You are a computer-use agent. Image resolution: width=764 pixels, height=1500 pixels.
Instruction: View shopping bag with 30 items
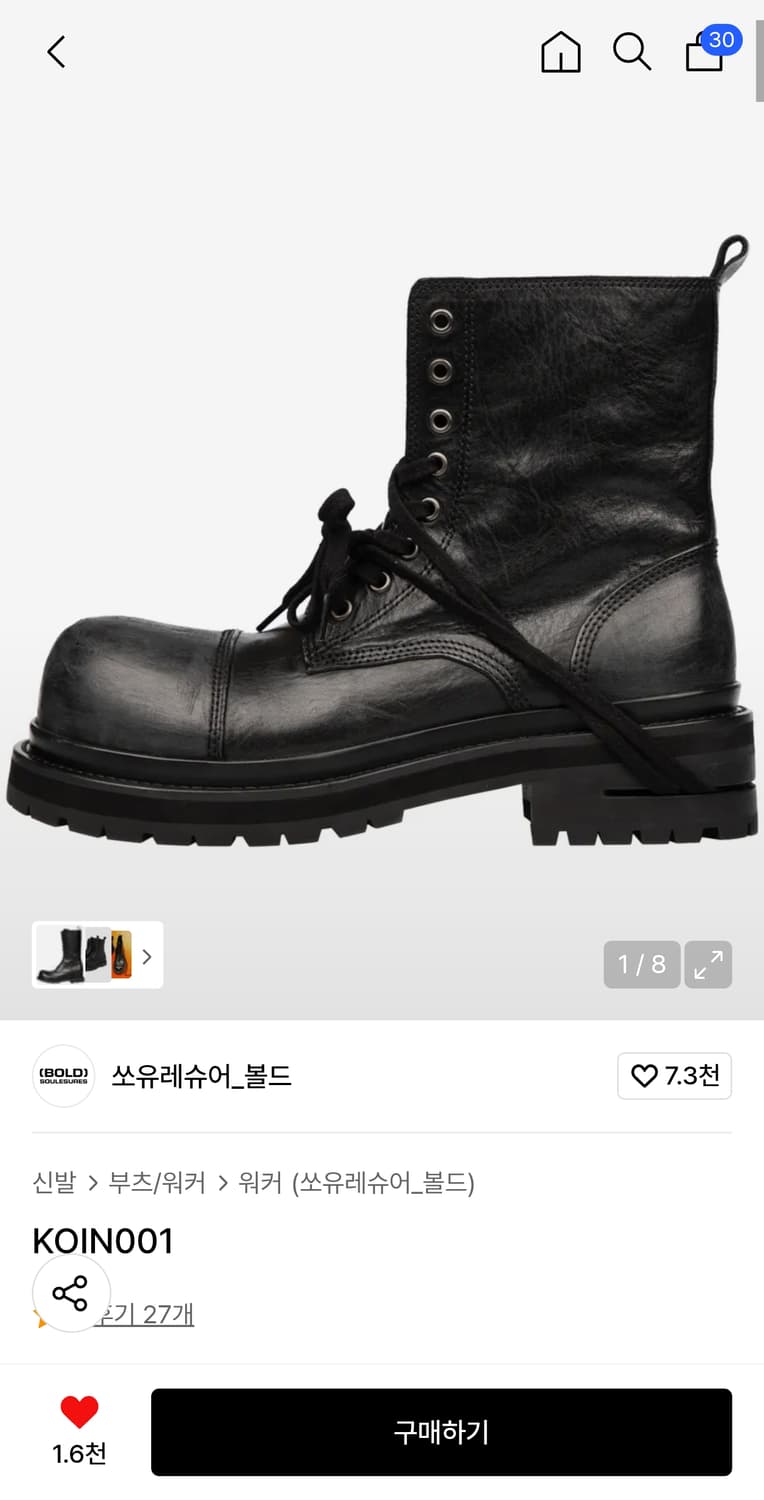pyautogui.click(x=704, y=55)
